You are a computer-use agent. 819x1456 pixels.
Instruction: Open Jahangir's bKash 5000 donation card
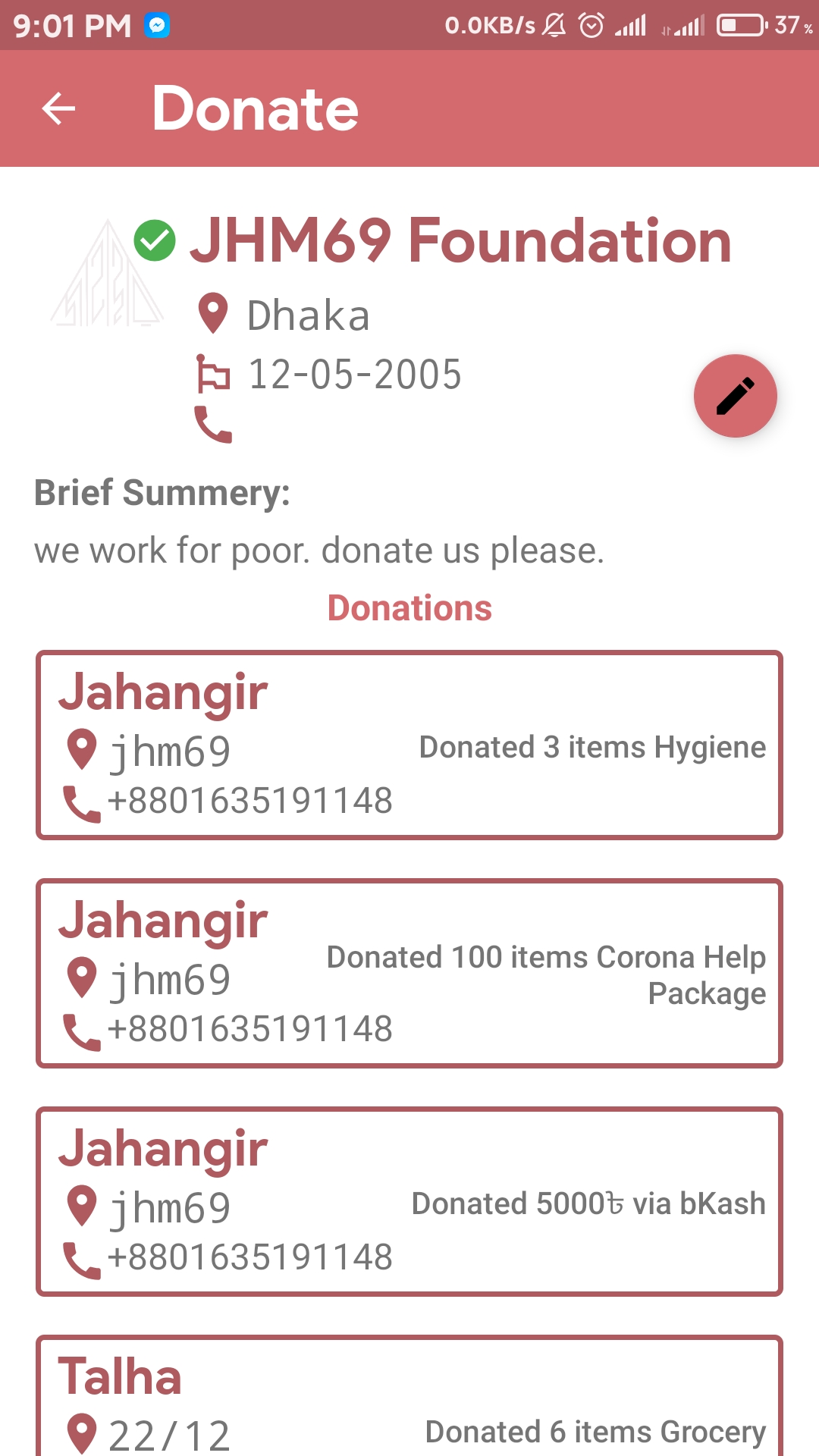pos(409,1201)
